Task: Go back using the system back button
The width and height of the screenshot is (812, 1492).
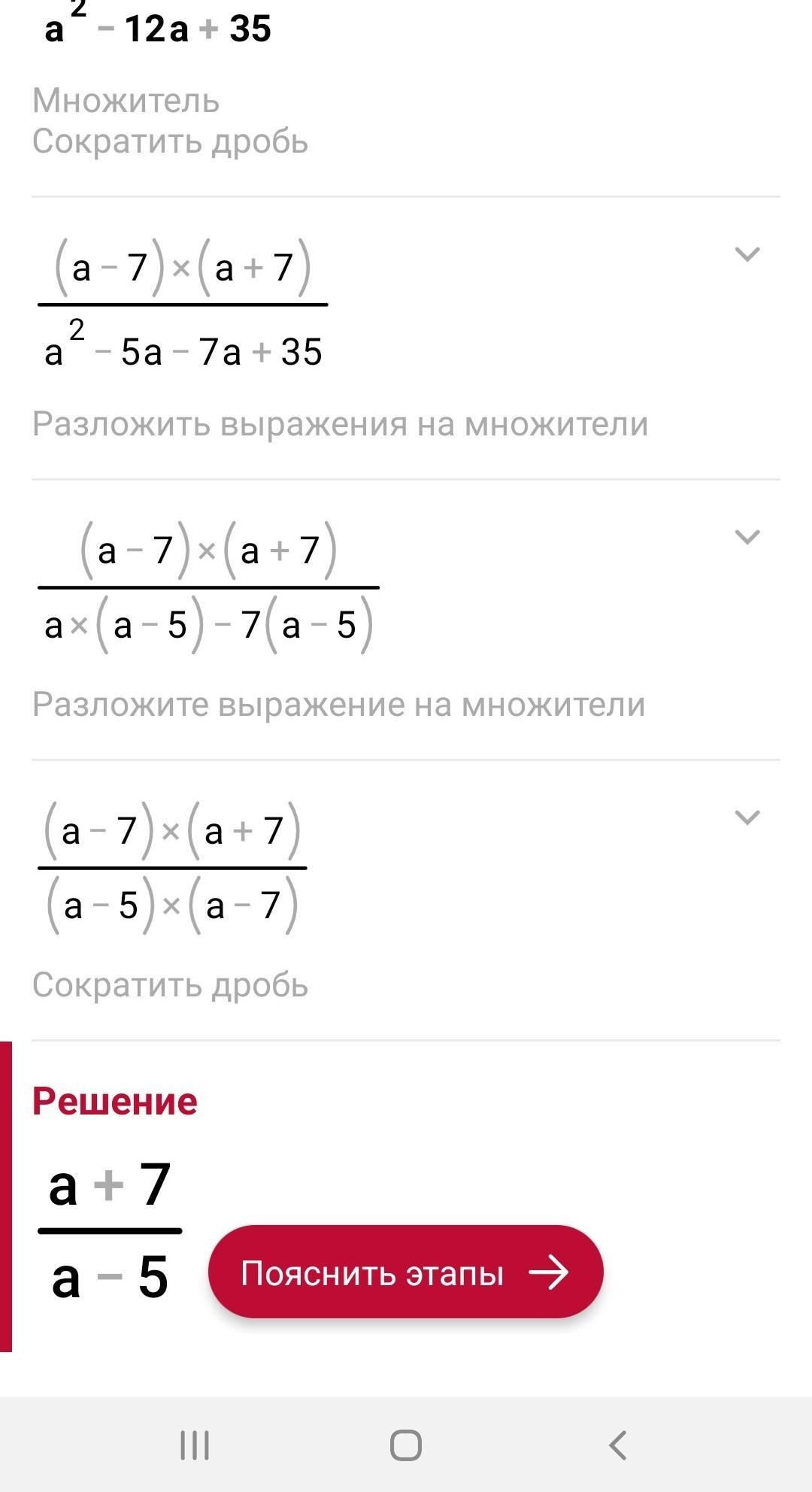Action: tap(617, 1445)
